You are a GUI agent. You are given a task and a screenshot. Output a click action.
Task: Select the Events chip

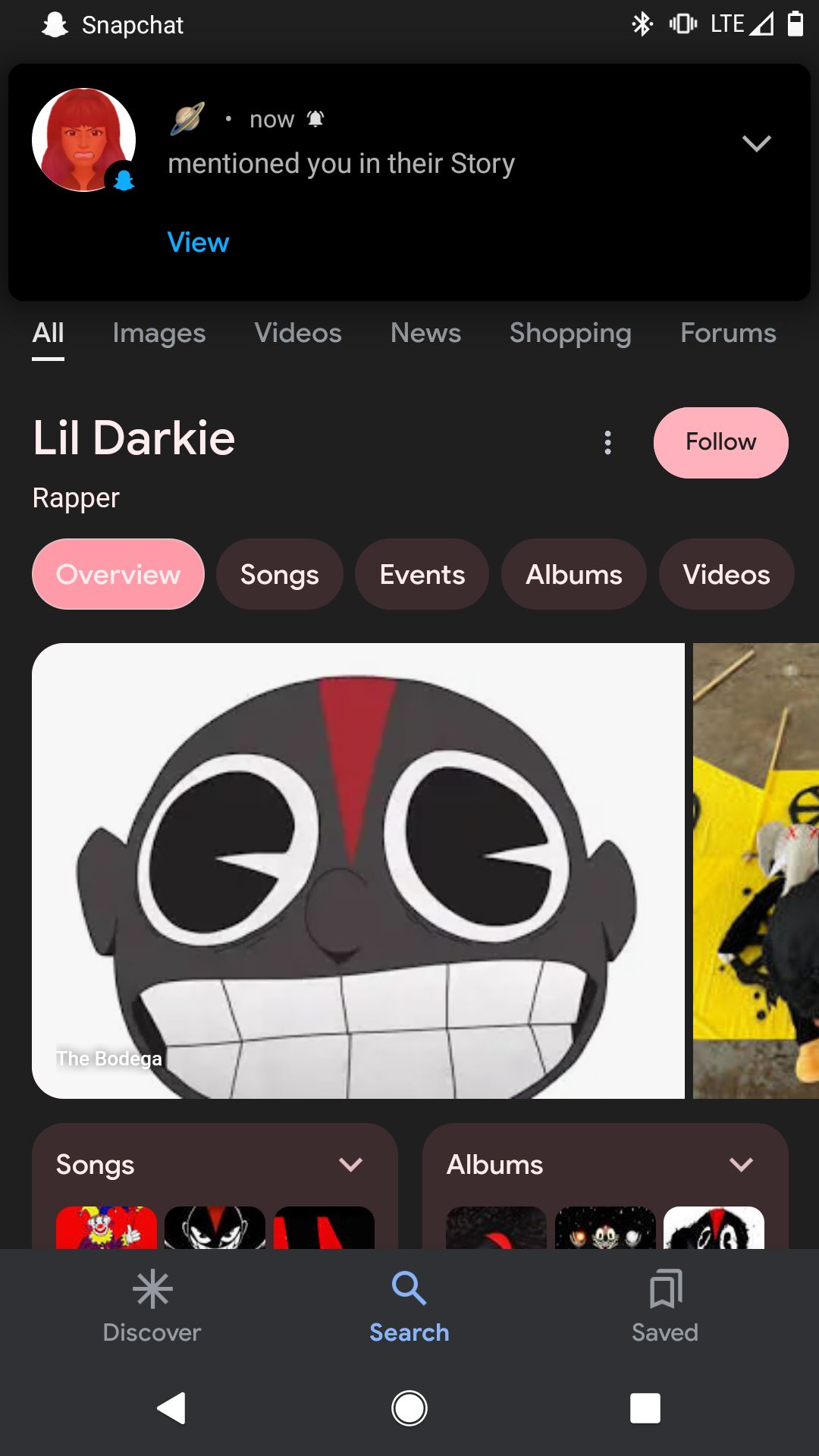click(x=422, y=574)
